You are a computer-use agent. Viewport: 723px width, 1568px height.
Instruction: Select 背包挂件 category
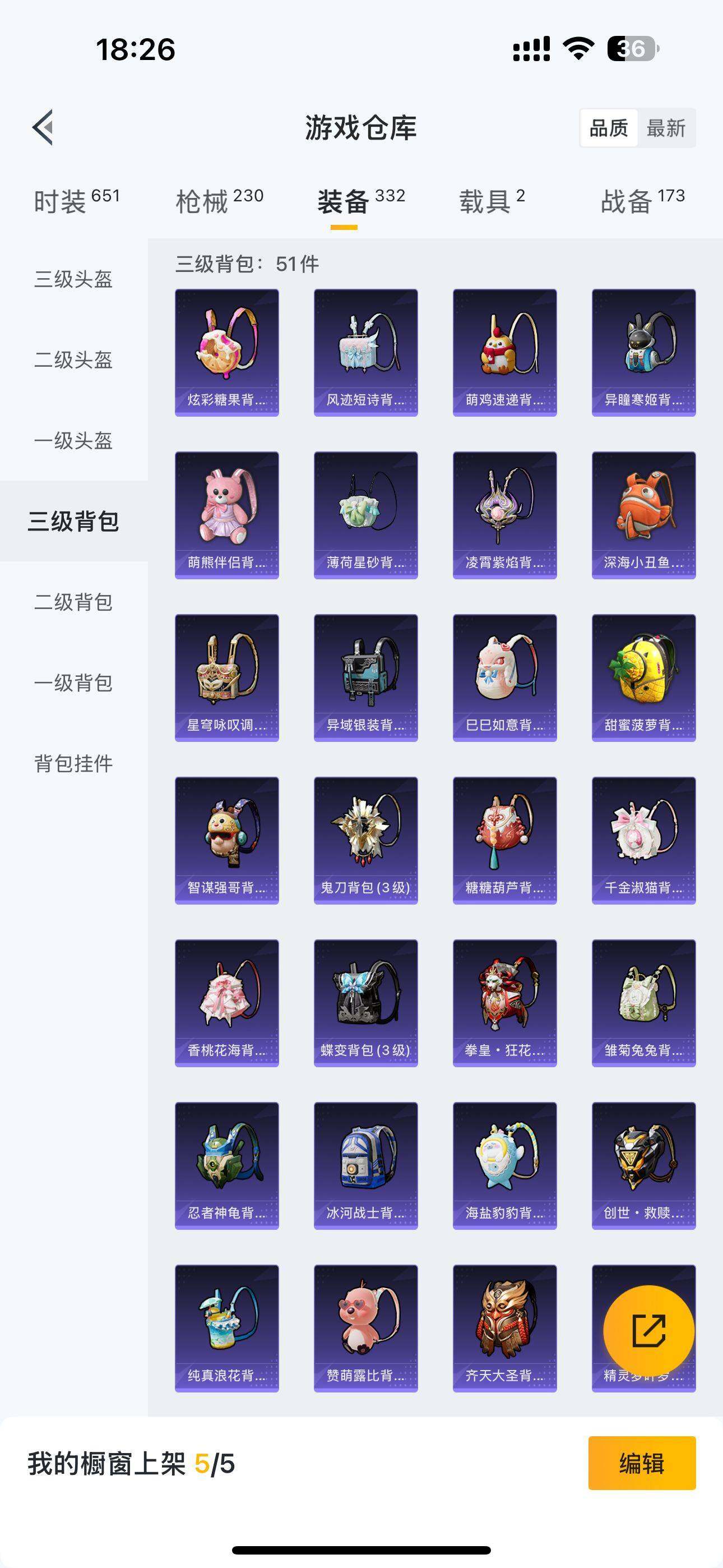tap(73, 763)
